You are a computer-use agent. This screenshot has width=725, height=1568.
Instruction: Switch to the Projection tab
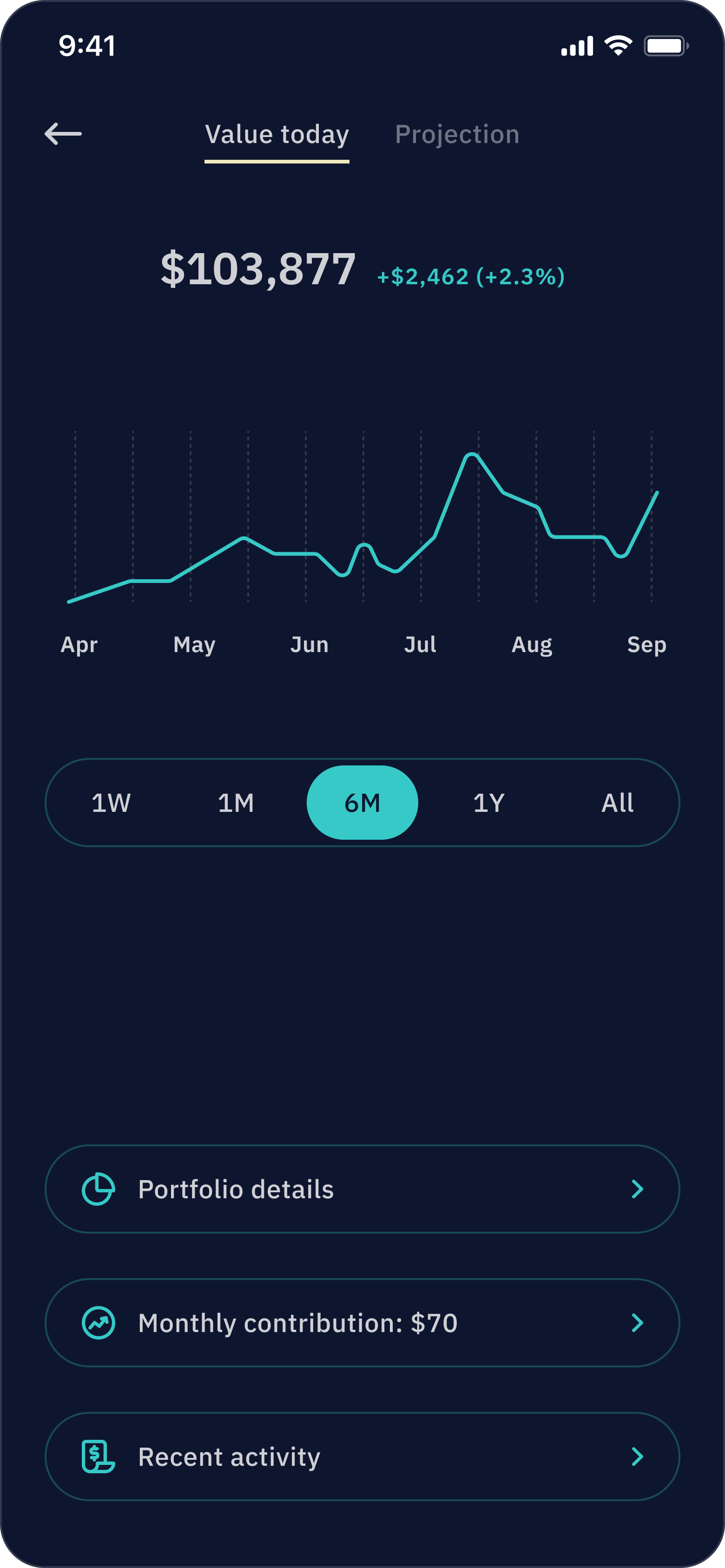457,135
